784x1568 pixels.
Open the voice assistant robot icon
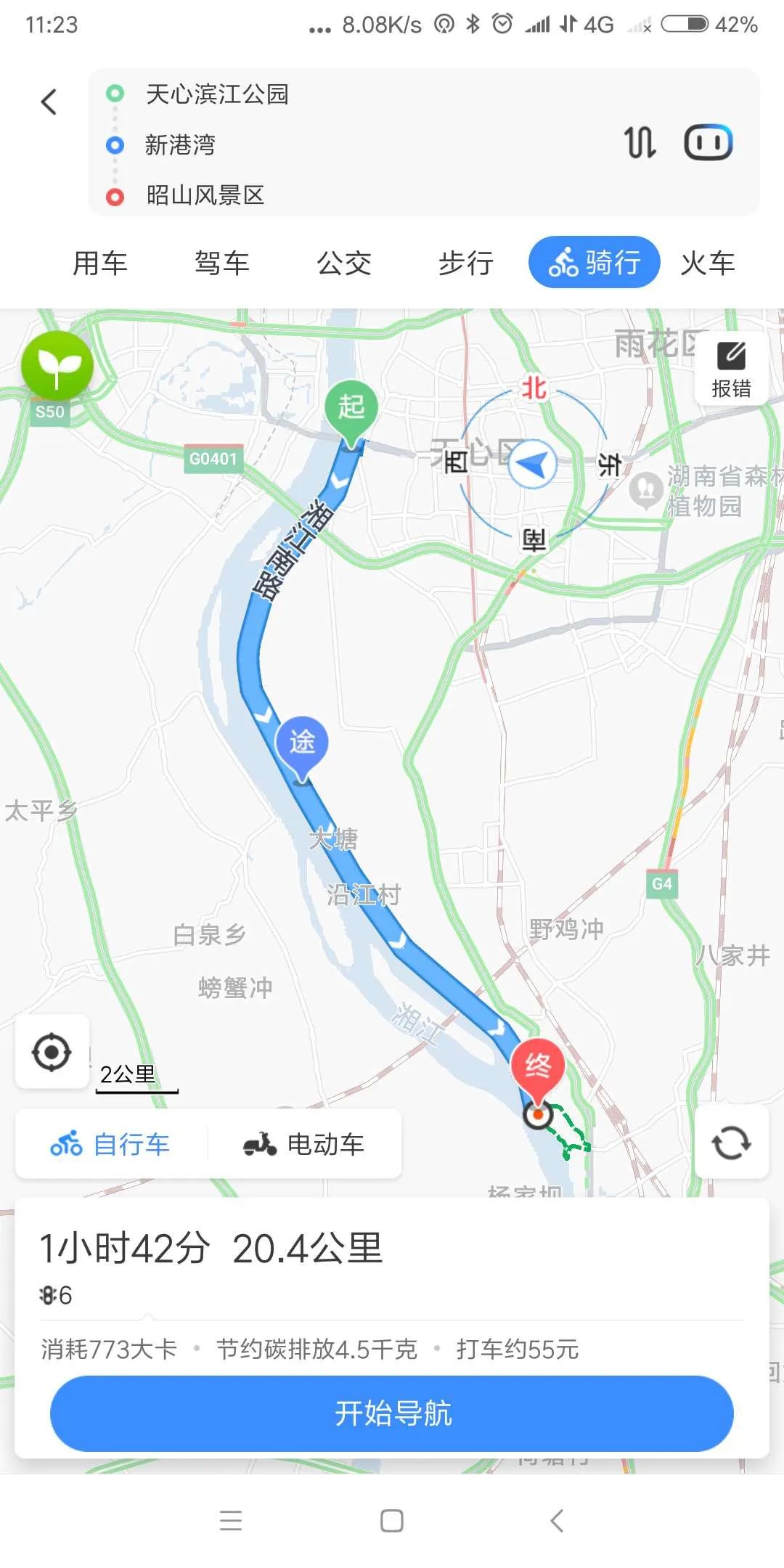coord(708,142)
